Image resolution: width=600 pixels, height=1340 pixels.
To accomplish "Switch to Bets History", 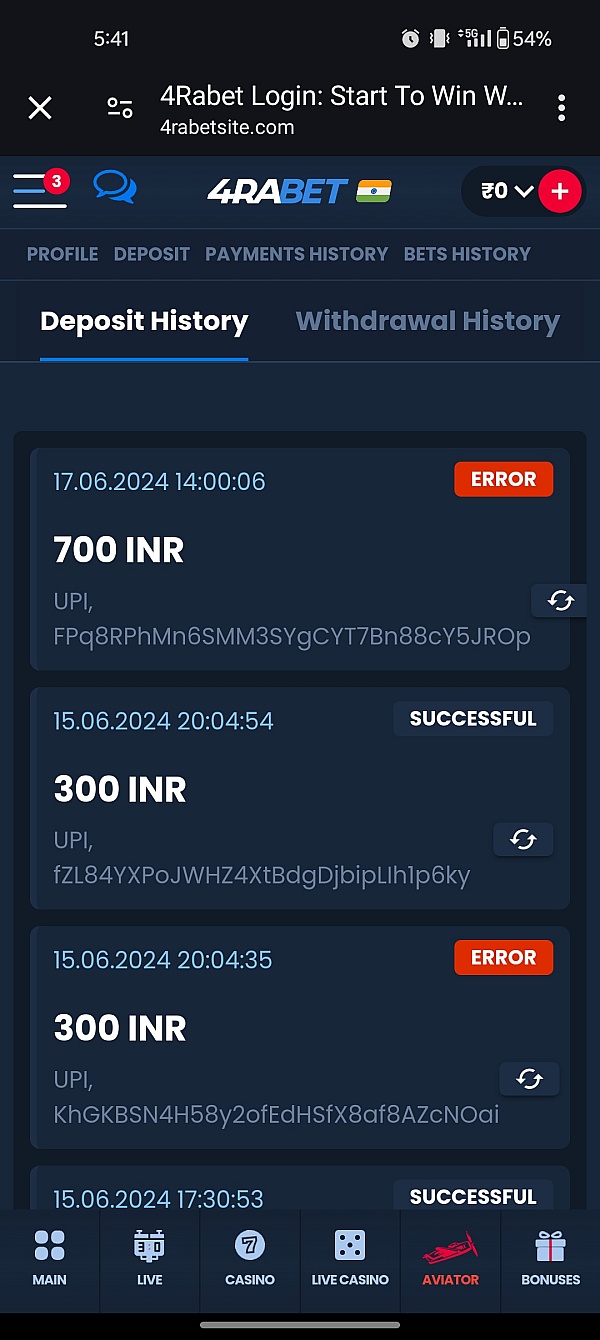I will click(x=467, y=254).
